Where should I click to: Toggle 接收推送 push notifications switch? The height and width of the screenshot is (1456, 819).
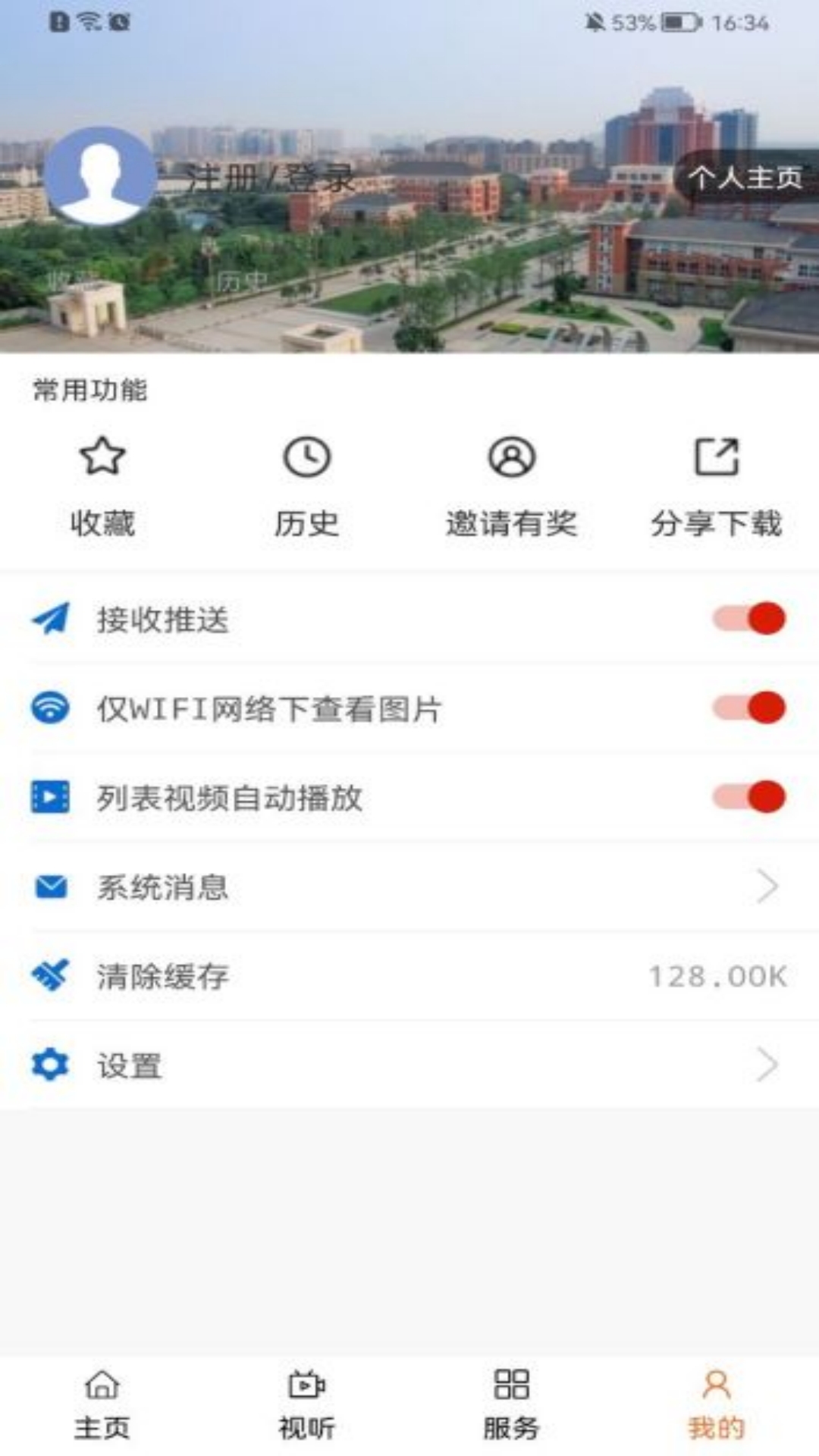pyautogui.click(x=749, y=619)
